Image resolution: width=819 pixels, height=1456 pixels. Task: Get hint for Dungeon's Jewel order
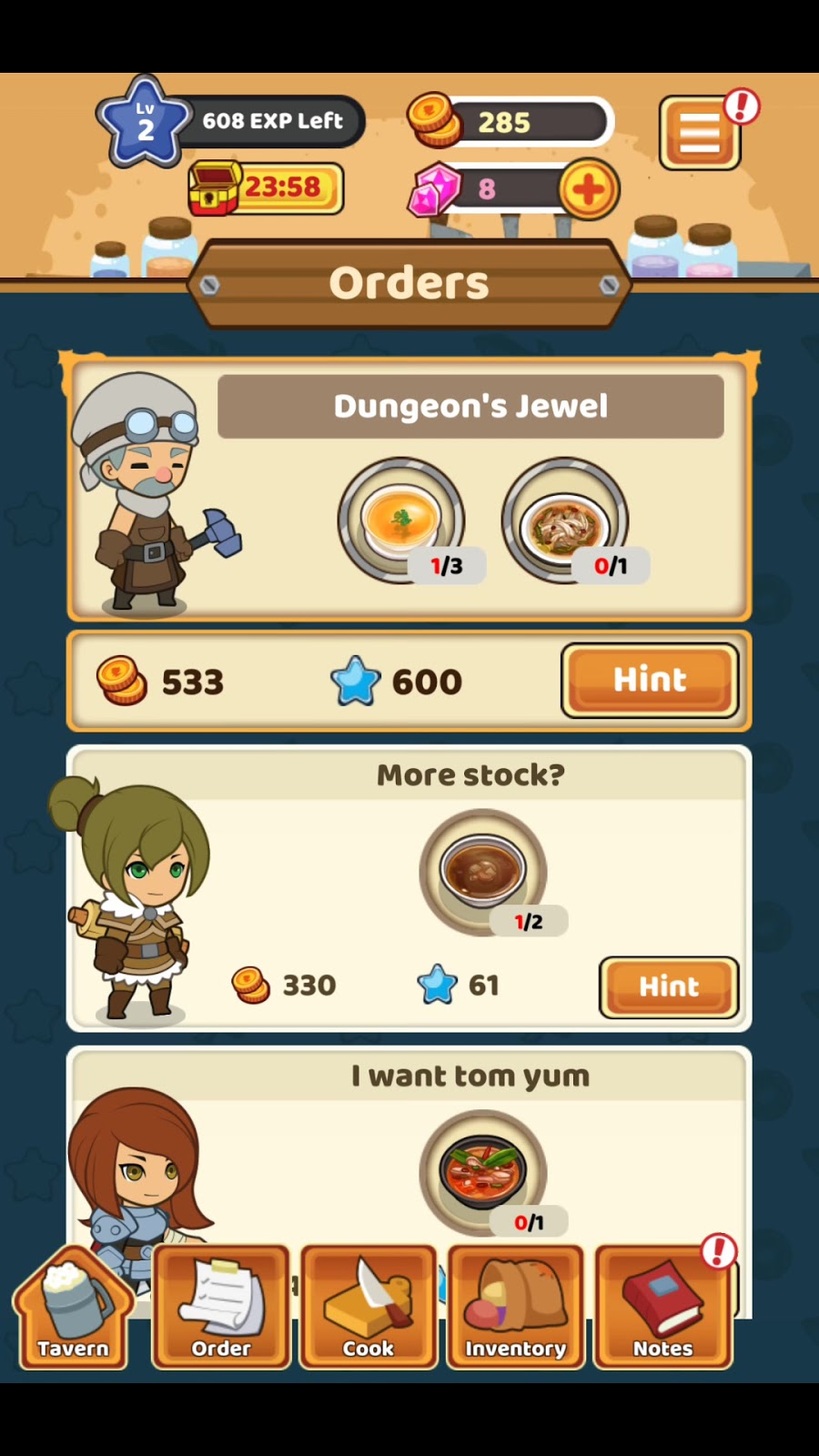tap(650, 681)
